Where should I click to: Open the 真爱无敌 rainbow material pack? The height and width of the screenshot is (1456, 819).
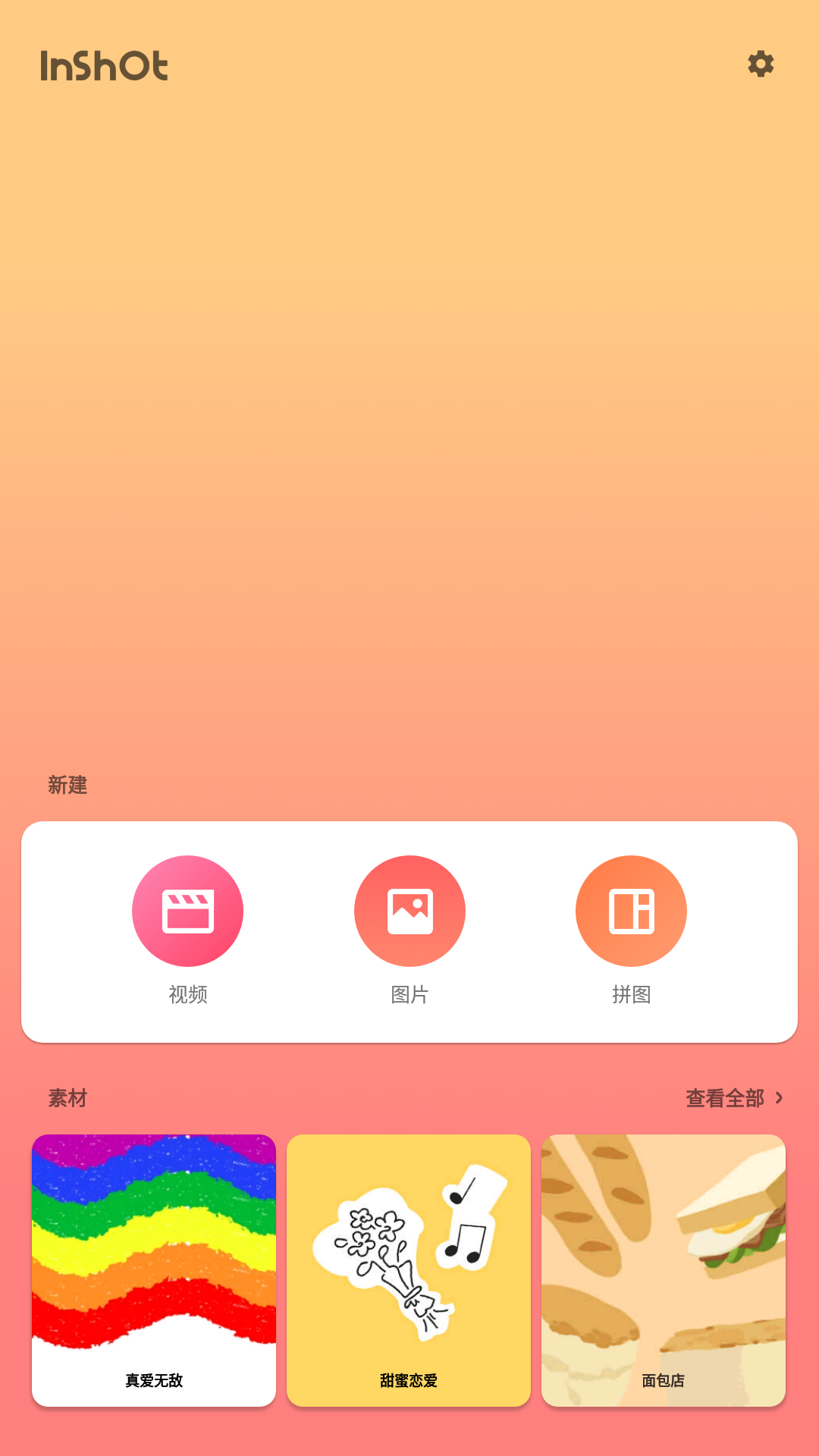pyautogui.click(x=154, y=1270)
